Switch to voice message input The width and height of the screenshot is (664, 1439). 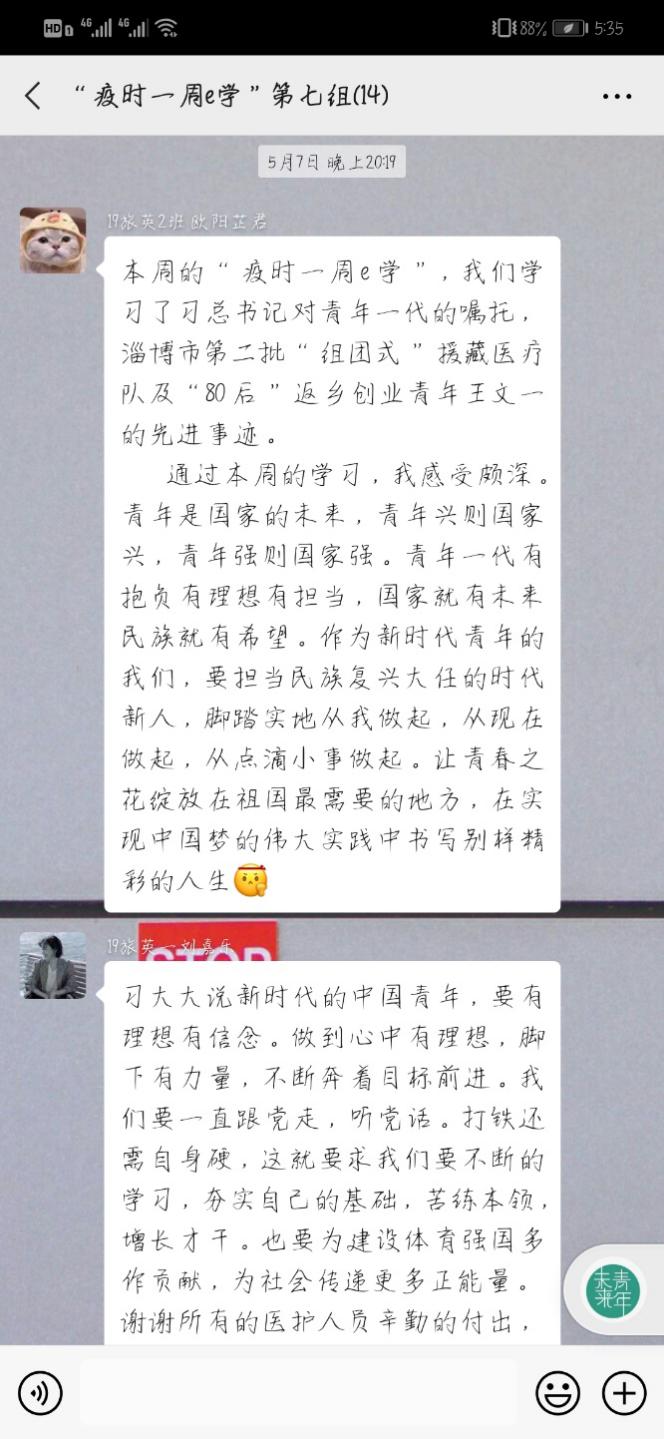point(40,1392)
